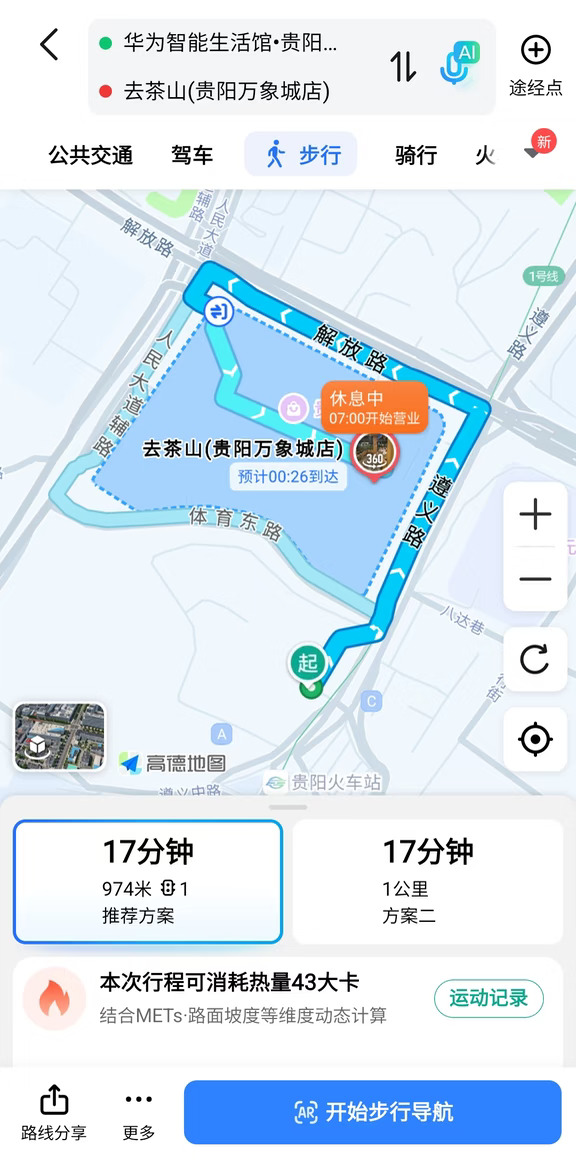This screenshot has width=576, height=1170.
Task: Swap start and destination points
Action: [404, 67]
